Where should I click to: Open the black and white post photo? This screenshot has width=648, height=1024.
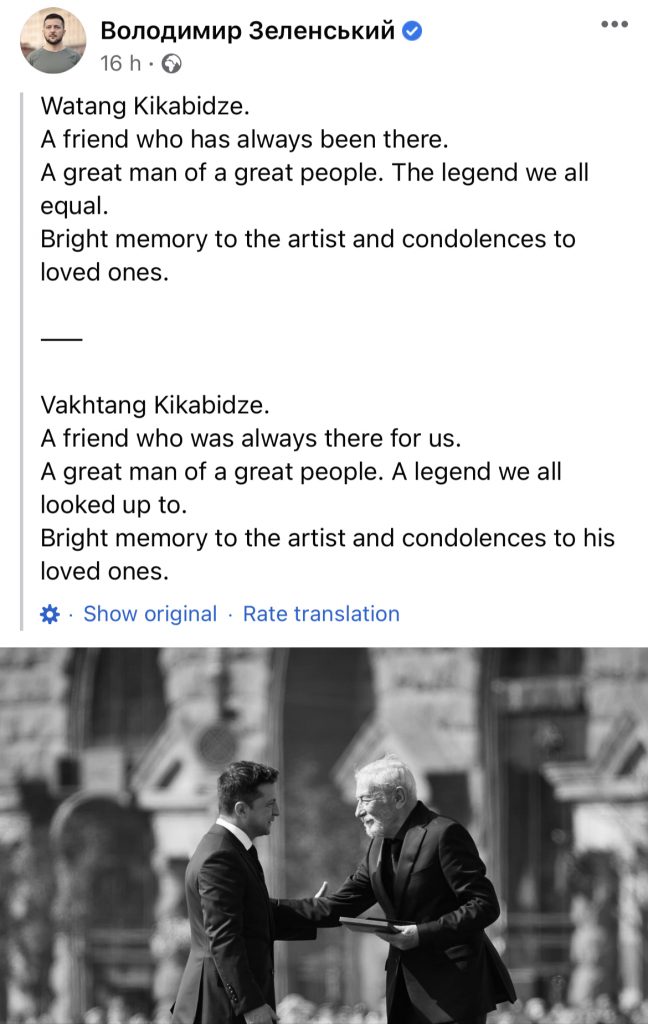coord(324,835)
